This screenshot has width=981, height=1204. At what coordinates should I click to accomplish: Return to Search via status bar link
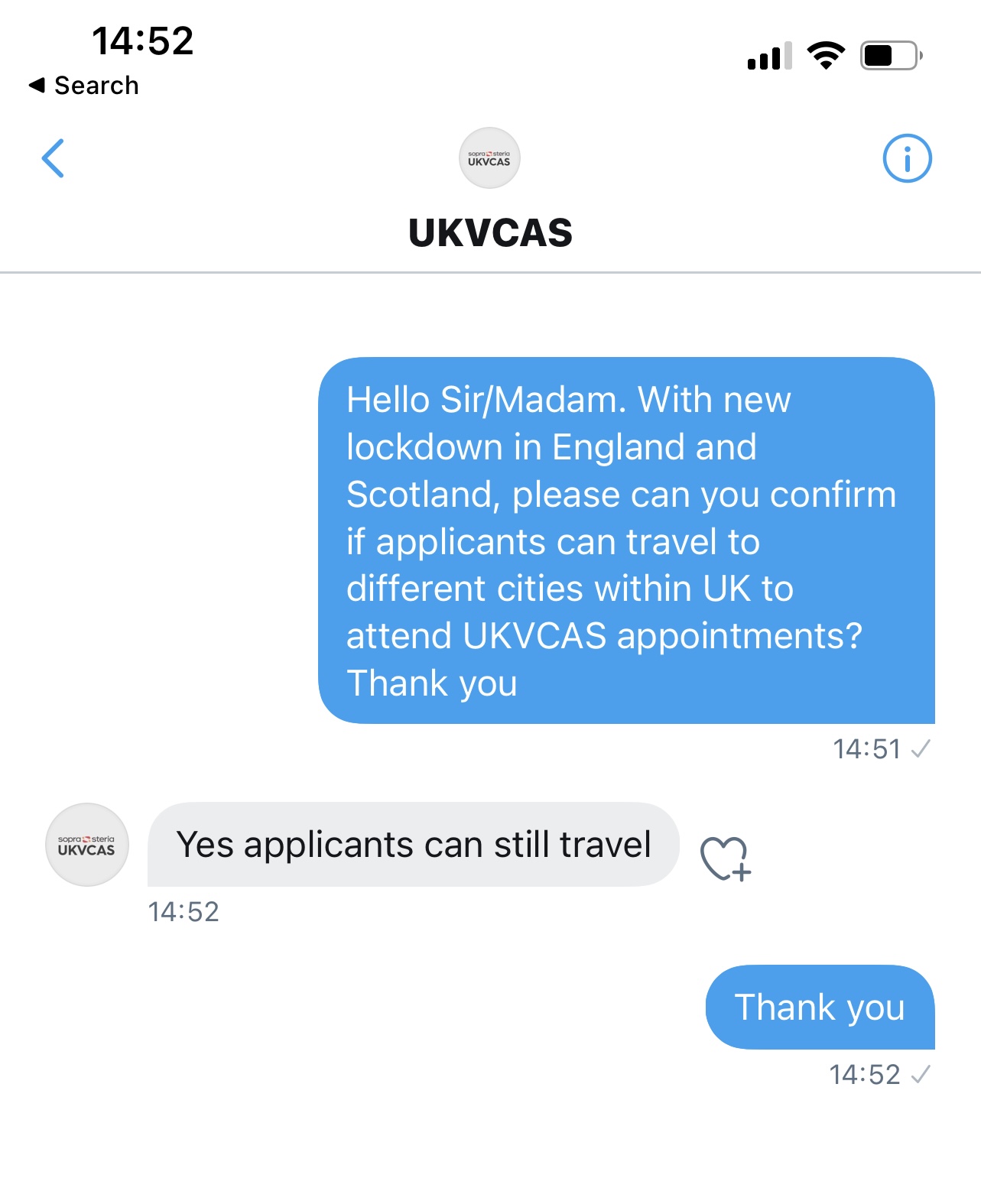[84, 86]
